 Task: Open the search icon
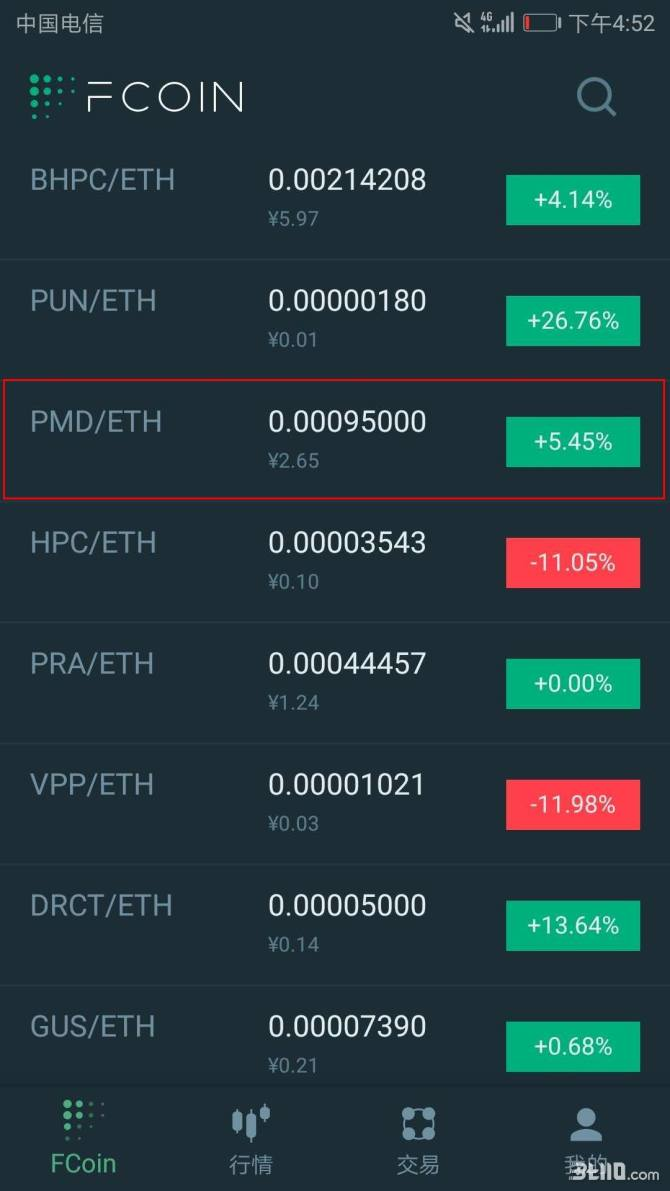tap(596, 97)
